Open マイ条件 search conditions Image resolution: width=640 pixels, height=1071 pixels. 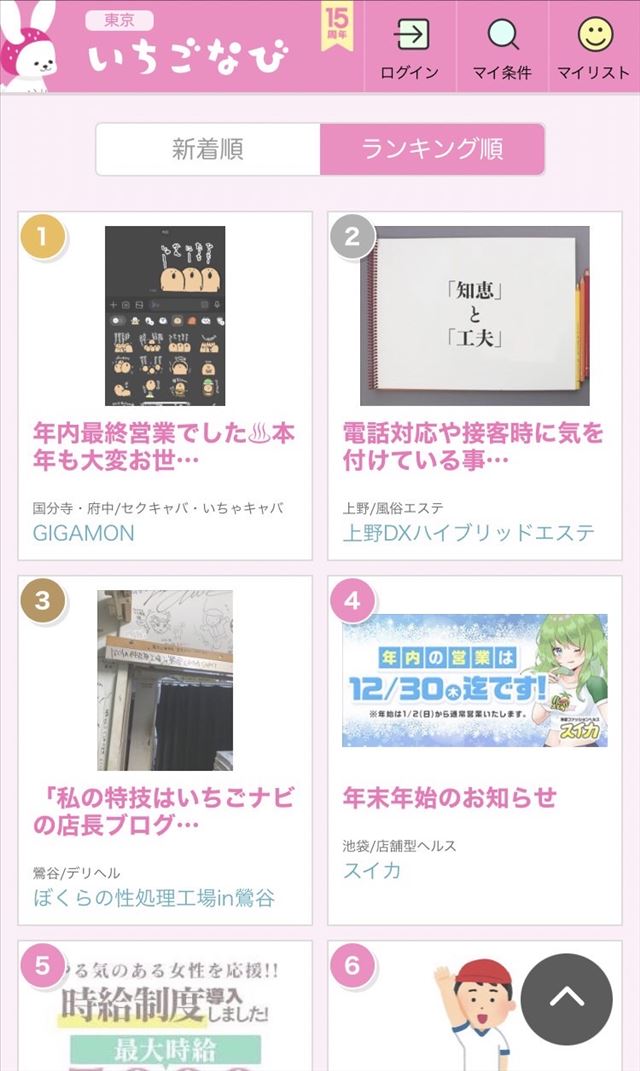click(x=502, y=48)
